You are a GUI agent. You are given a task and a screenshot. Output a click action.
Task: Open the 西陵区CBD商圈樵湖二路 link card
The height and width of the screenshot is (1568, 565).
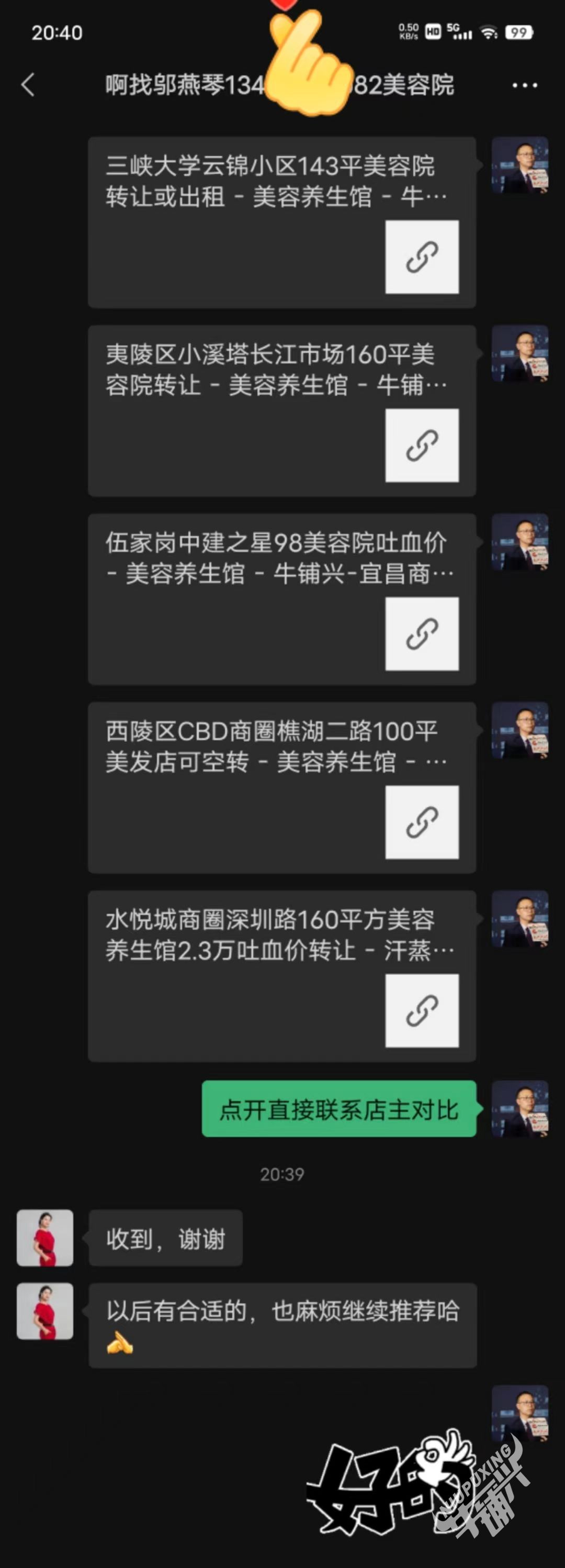[x=281, y=787]
